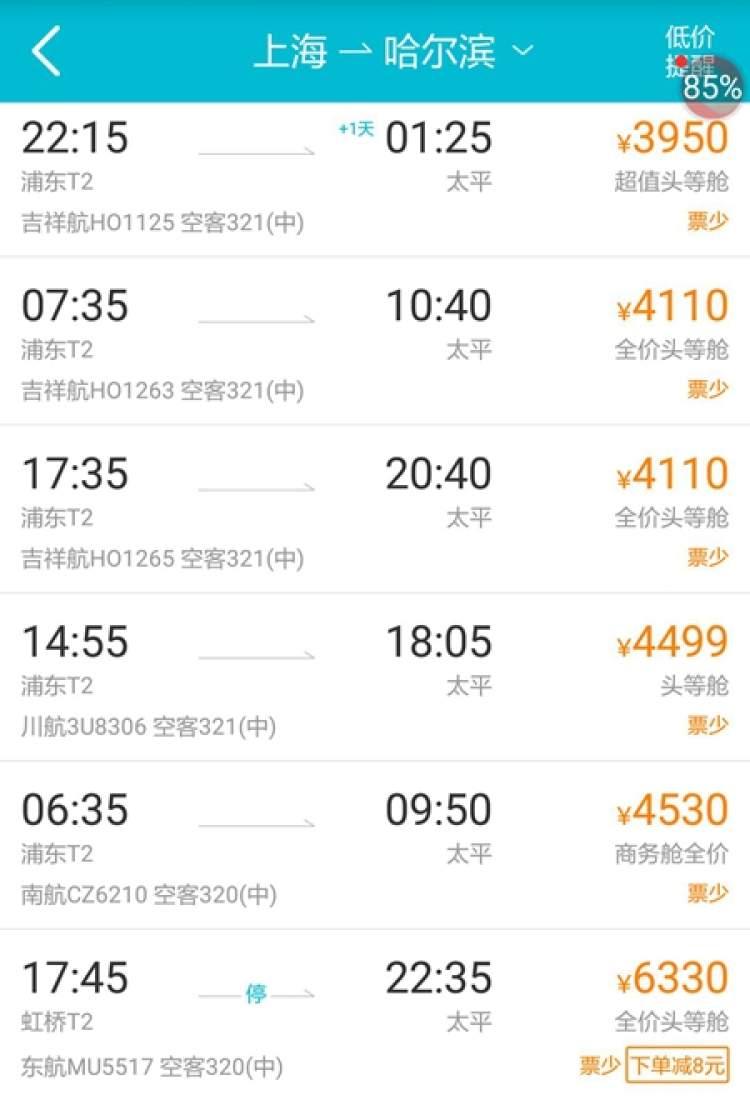Image resolution: width=750 pixels, height=1100 pixels.
Task: Select China Eastern flight MU5517
Action: click(x=375, y=1015)
